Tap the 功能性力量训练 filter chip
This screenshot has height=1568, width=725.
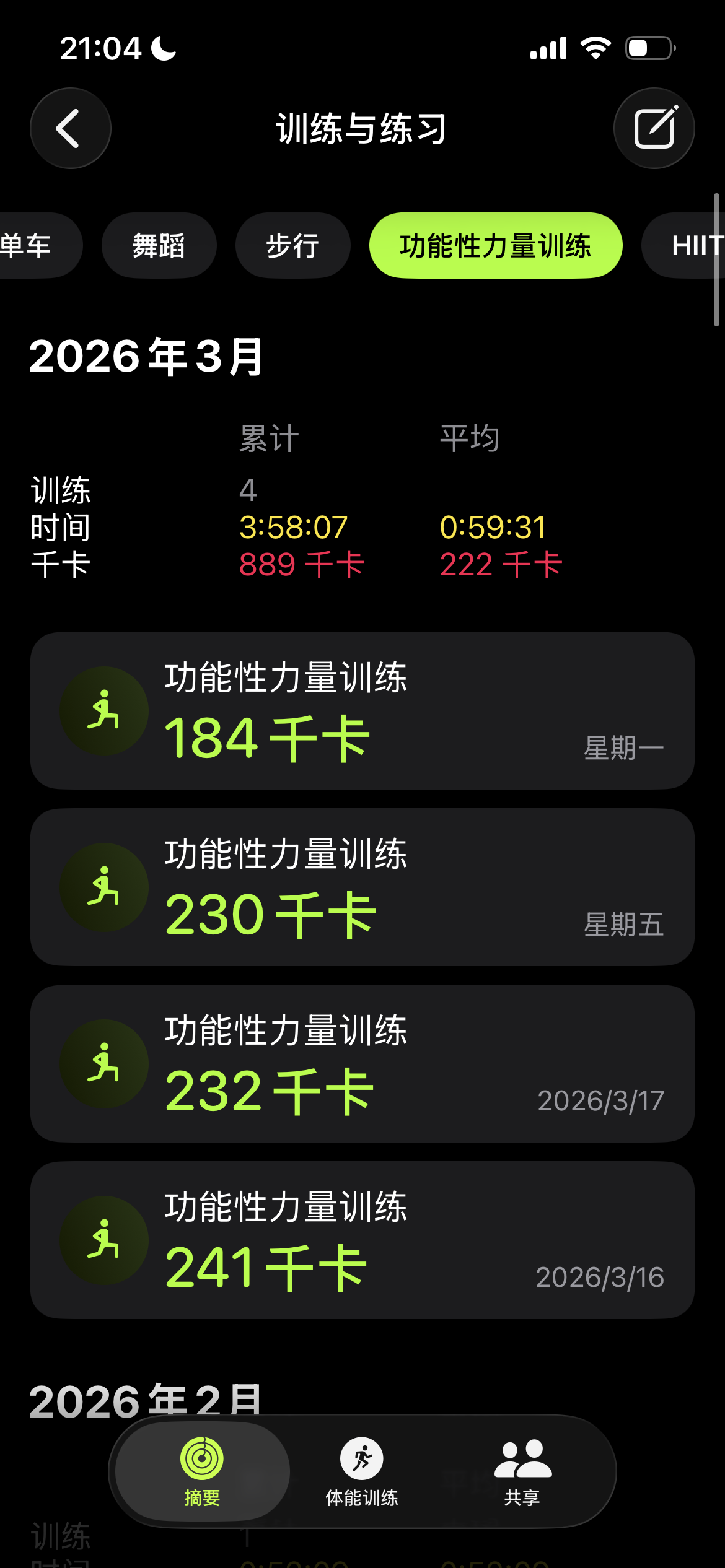495,246
